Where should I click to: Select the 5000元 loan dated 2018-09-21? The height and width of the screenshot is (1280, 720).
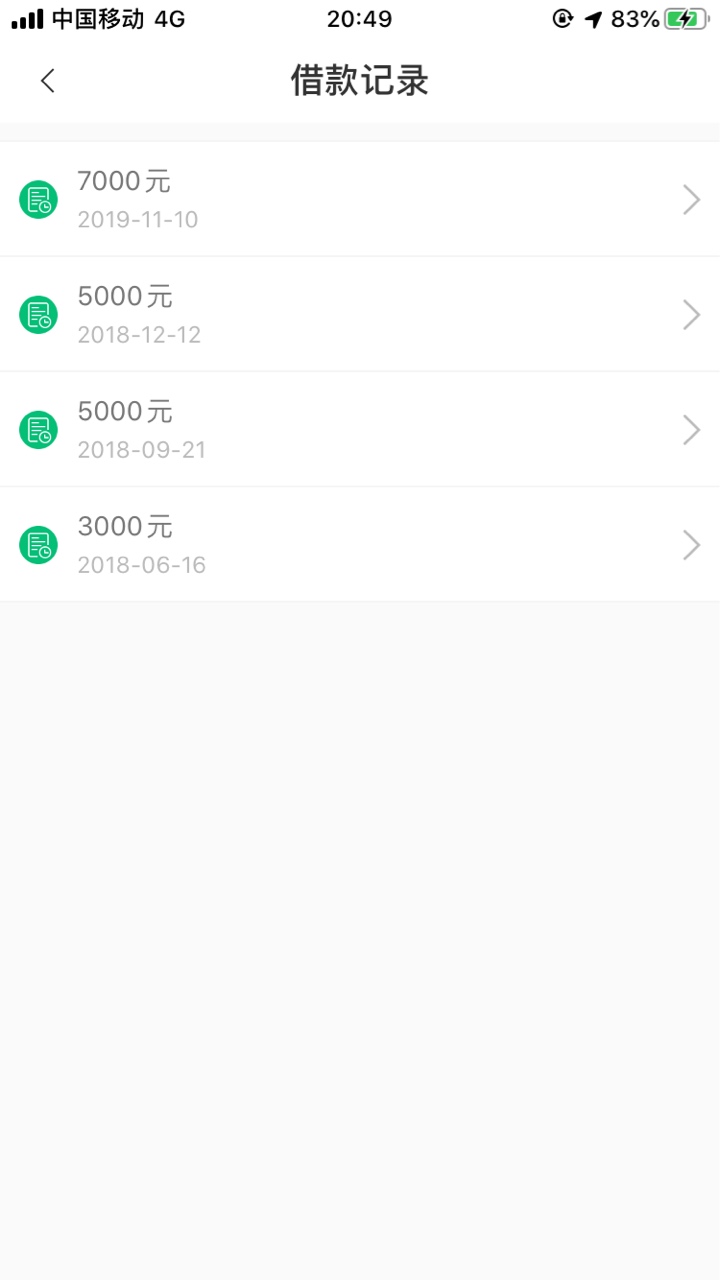360,429
